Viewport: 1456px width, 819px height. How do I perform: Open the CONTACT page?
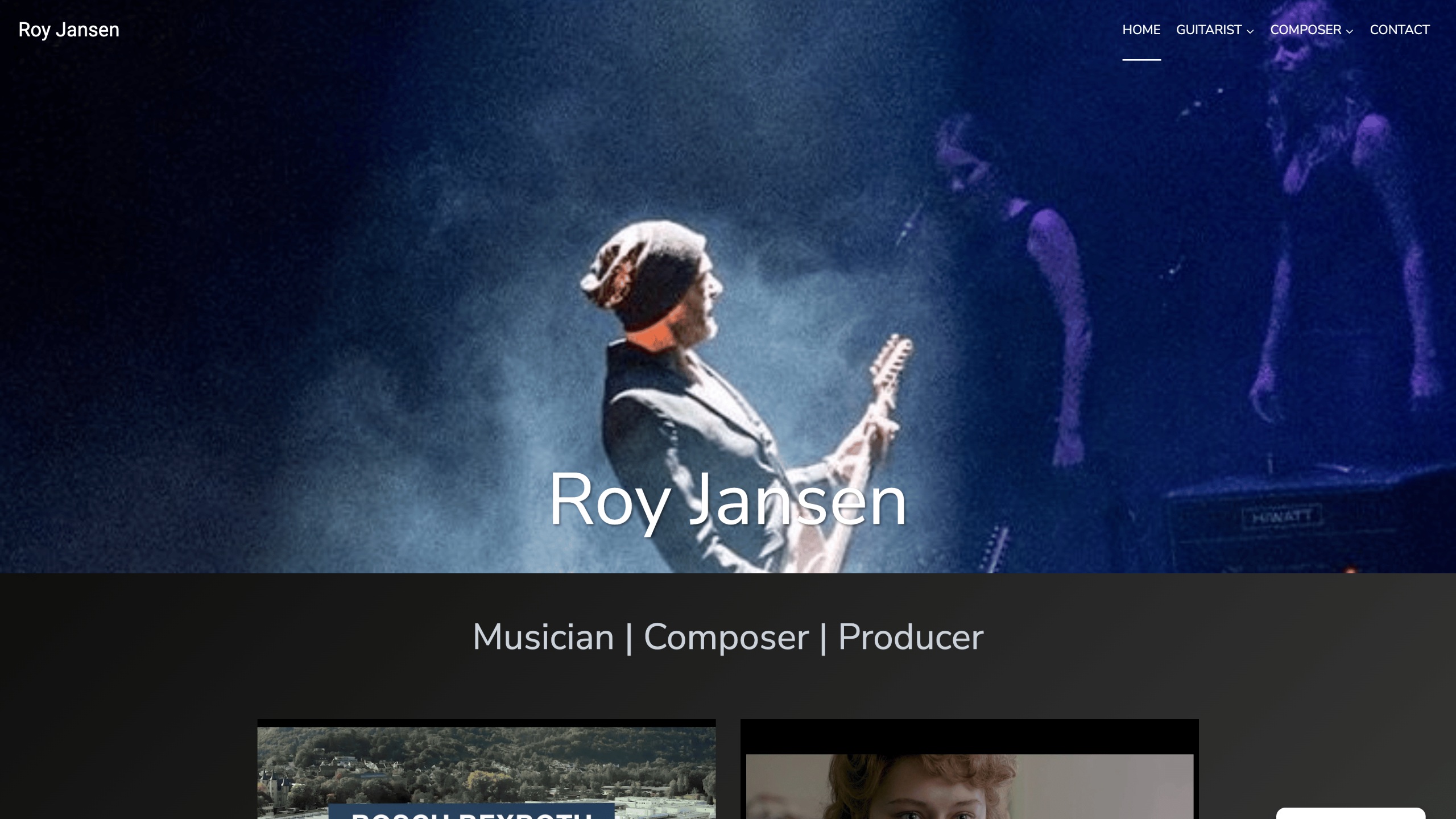click(1399, 30)
